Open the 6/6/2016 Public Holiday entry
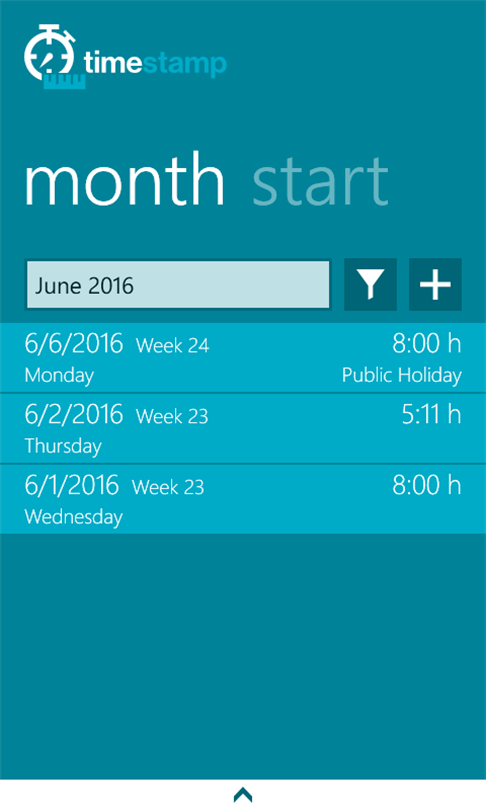The height and width of the screenshot is (810, 486). [x=243, y=358]
